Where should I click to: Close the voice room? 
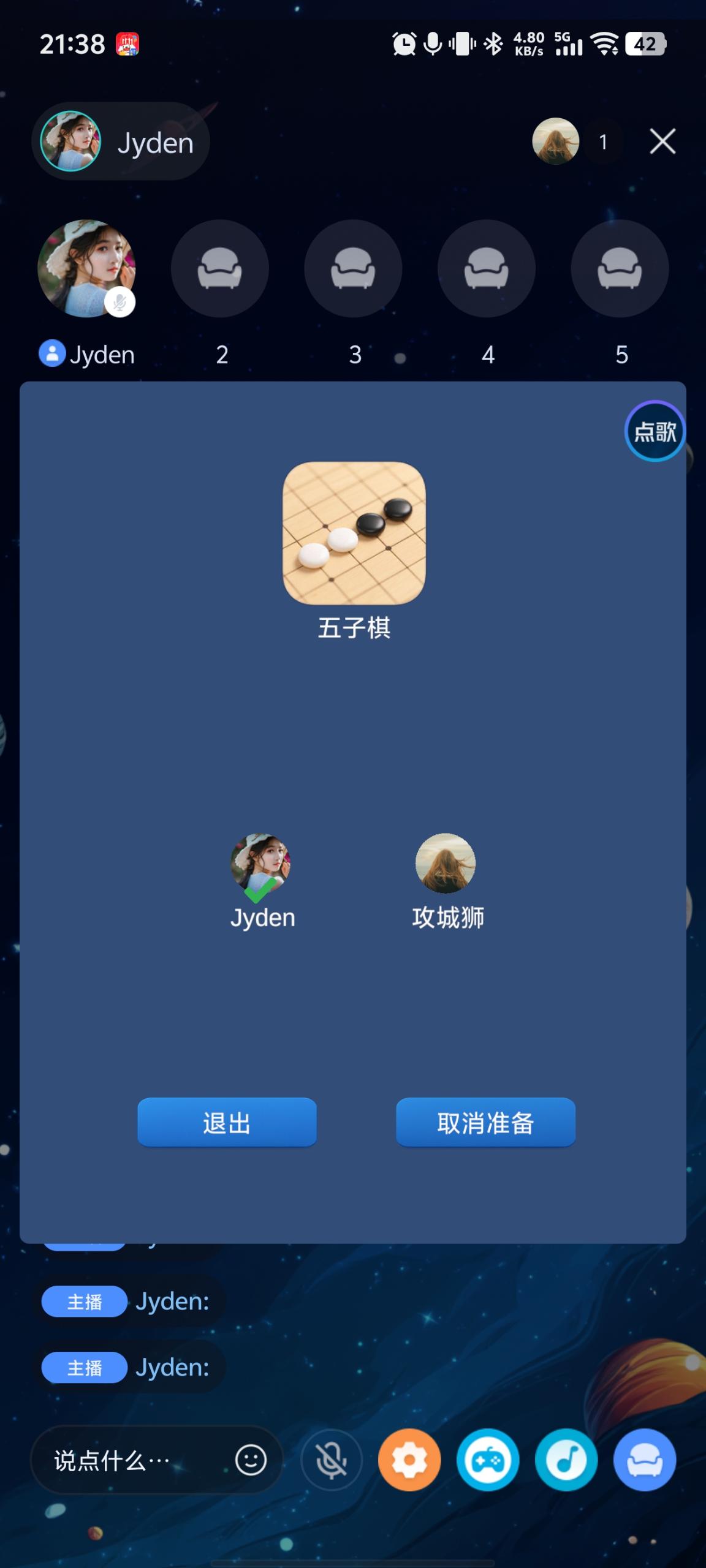(x=662, y=141)
